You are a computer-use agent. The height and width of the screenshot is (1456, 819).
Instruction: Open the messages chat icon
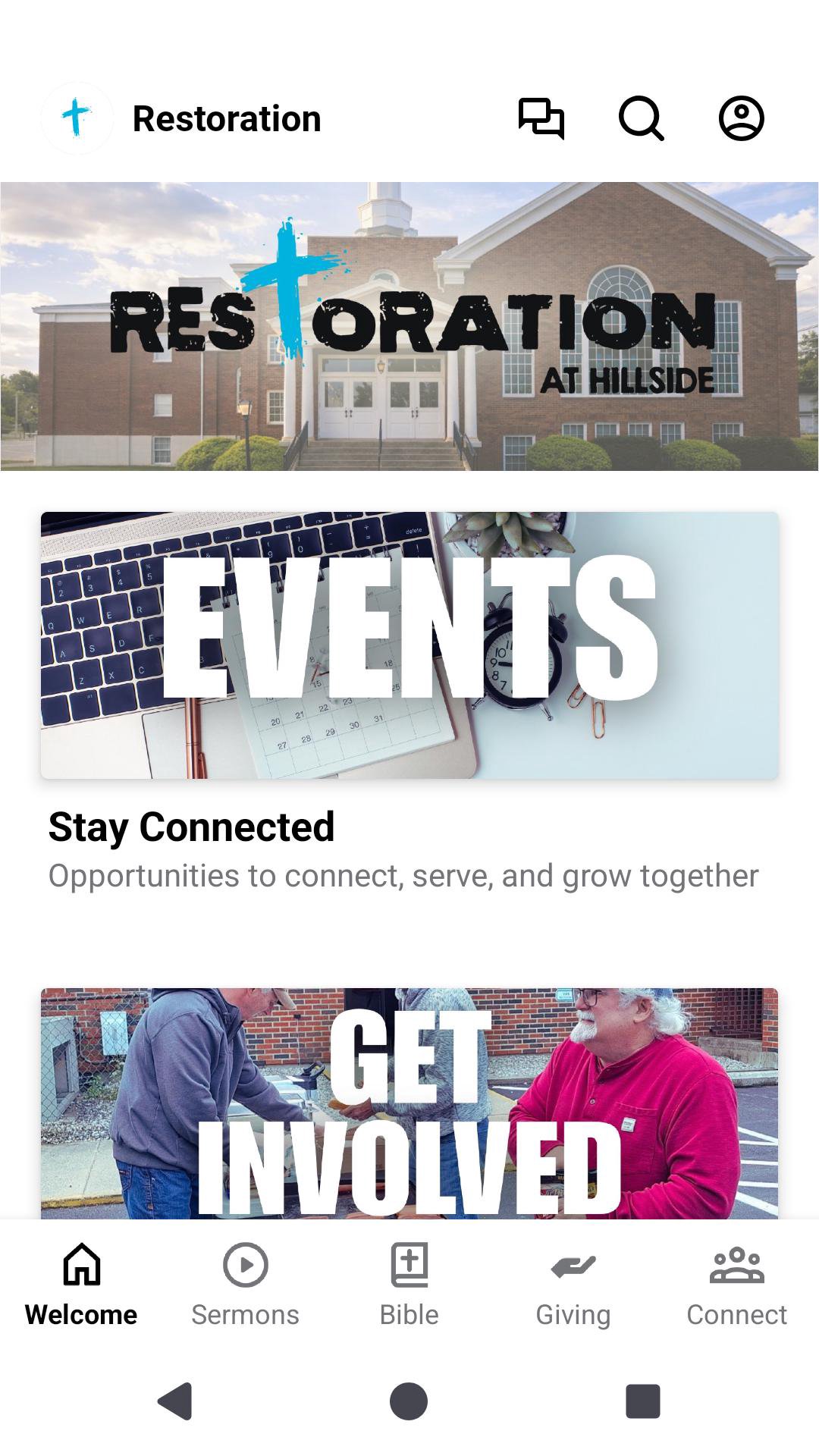(x=541, y=118)
